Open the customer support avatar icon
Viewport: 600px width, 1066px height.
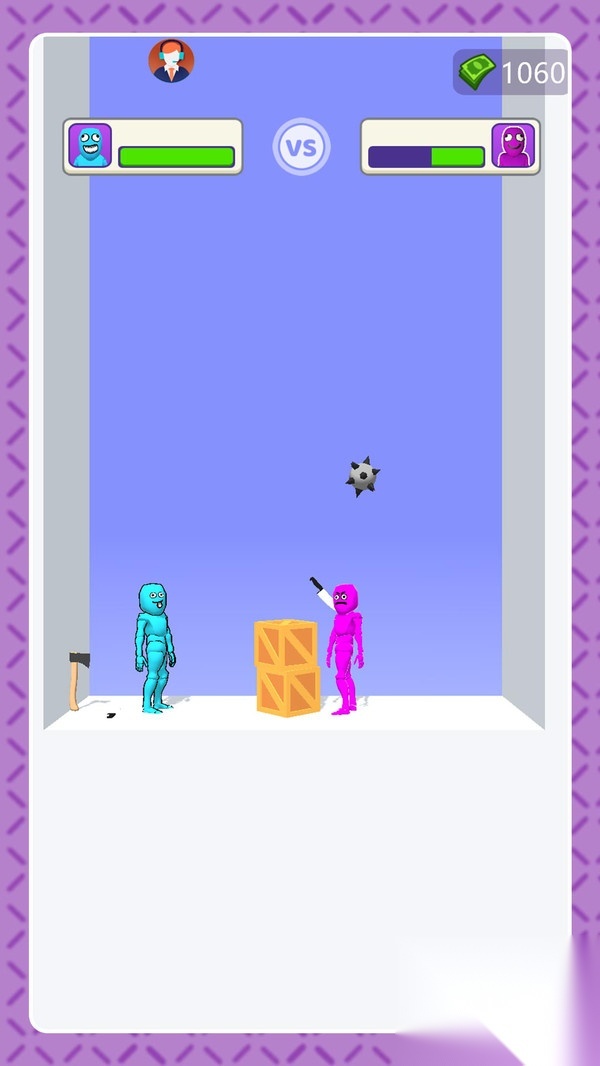pyautogui.click(x=171, y=61)
